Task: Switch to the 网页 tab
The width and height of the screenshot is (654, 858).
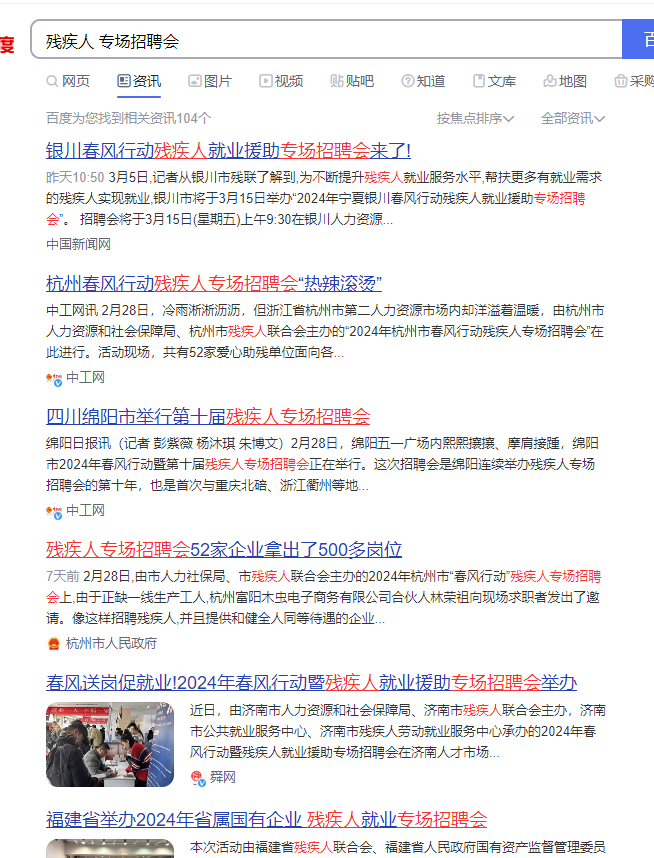Action: tap(68, 81)
